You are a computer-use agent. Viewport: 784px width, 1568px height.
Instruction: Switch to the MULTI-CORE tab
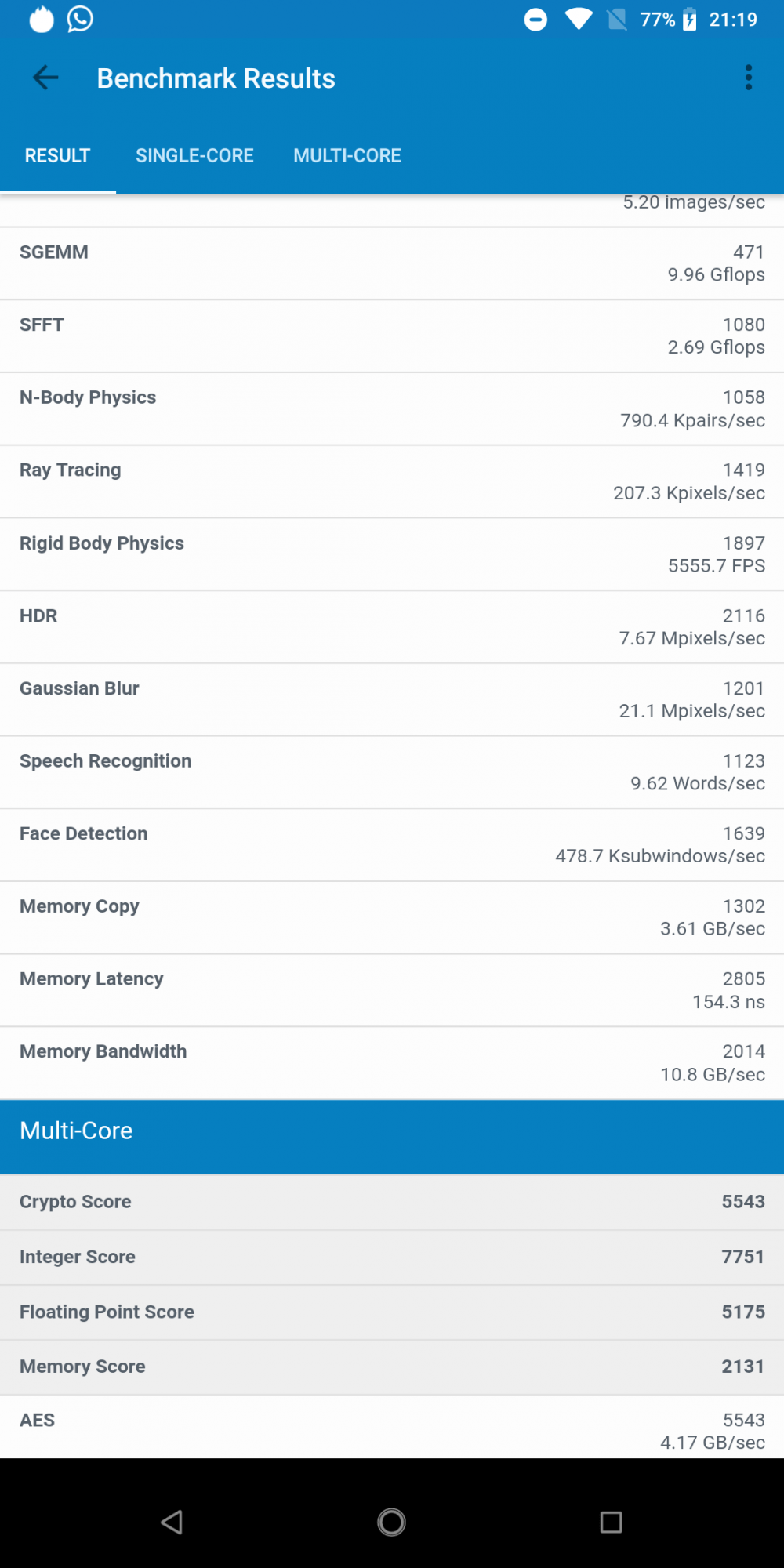[347, 155]
